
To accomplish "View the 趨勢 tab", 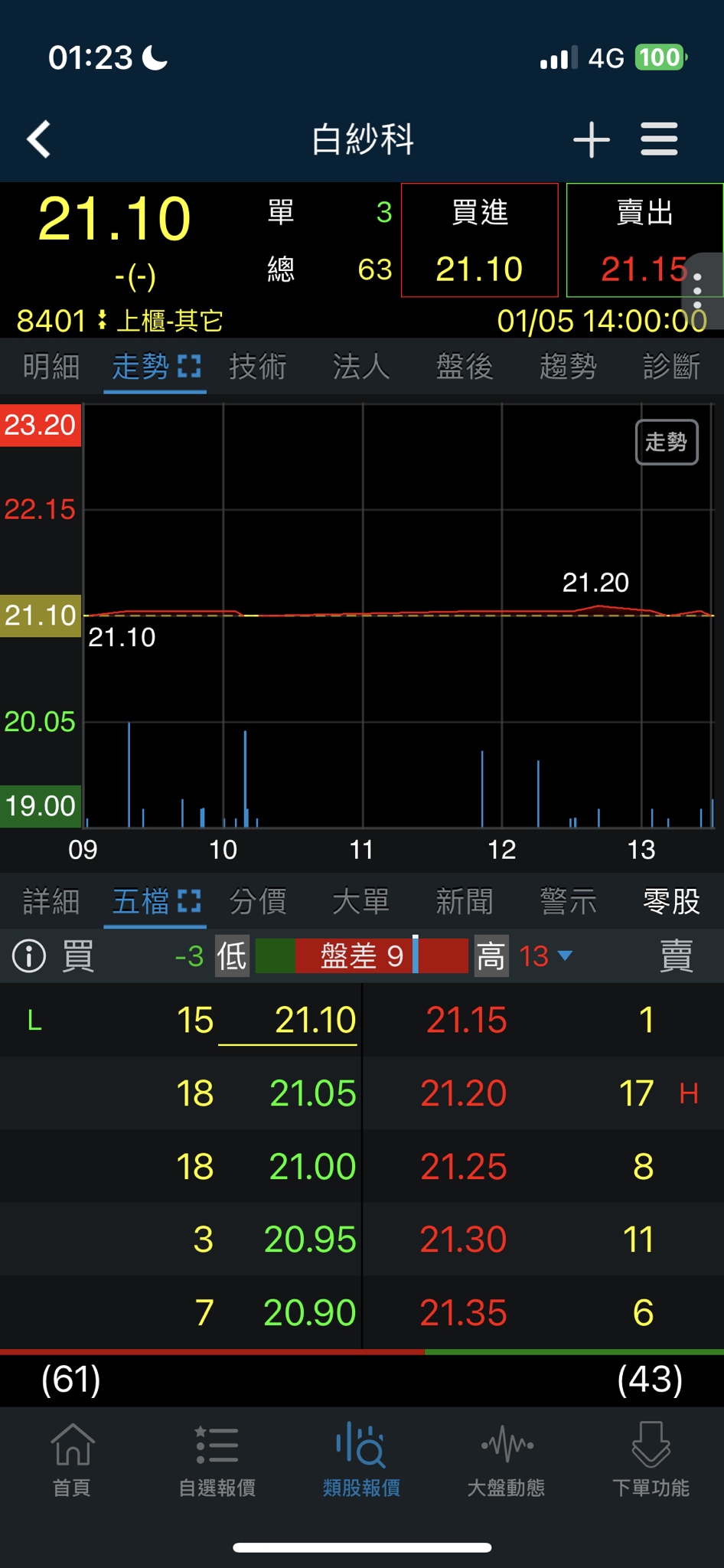I will pyautogui.click(x=568, y=366).
